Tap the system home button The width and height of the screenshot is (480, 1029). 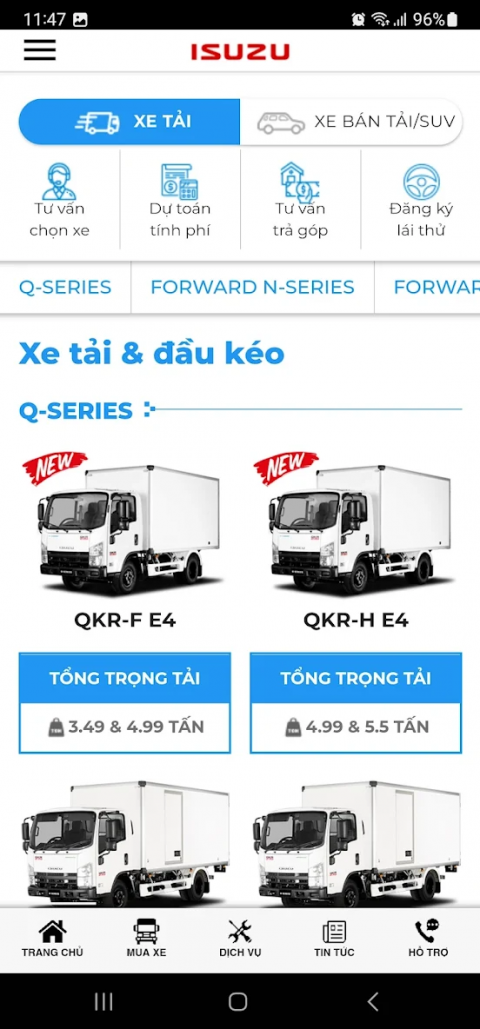tap(238, 1001)
